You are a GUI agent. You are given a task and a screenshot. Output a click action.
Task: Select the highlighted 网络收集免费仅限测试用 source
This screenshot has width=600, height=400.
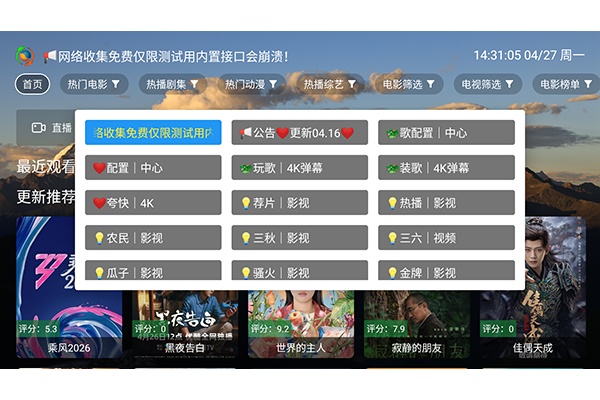(x=153, y=132)
